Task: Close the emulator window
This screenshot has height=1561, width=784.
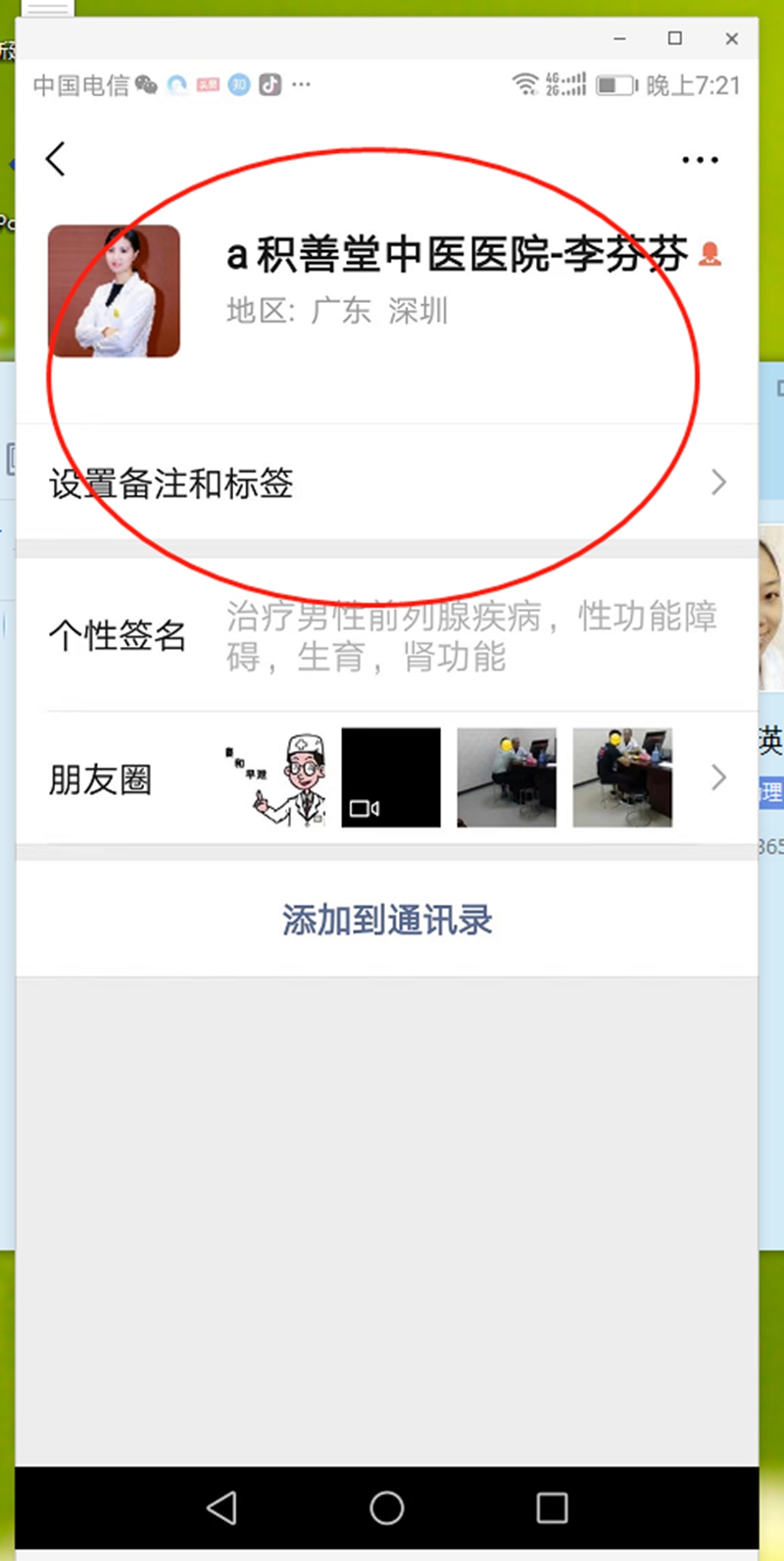Action: (731, 39)
